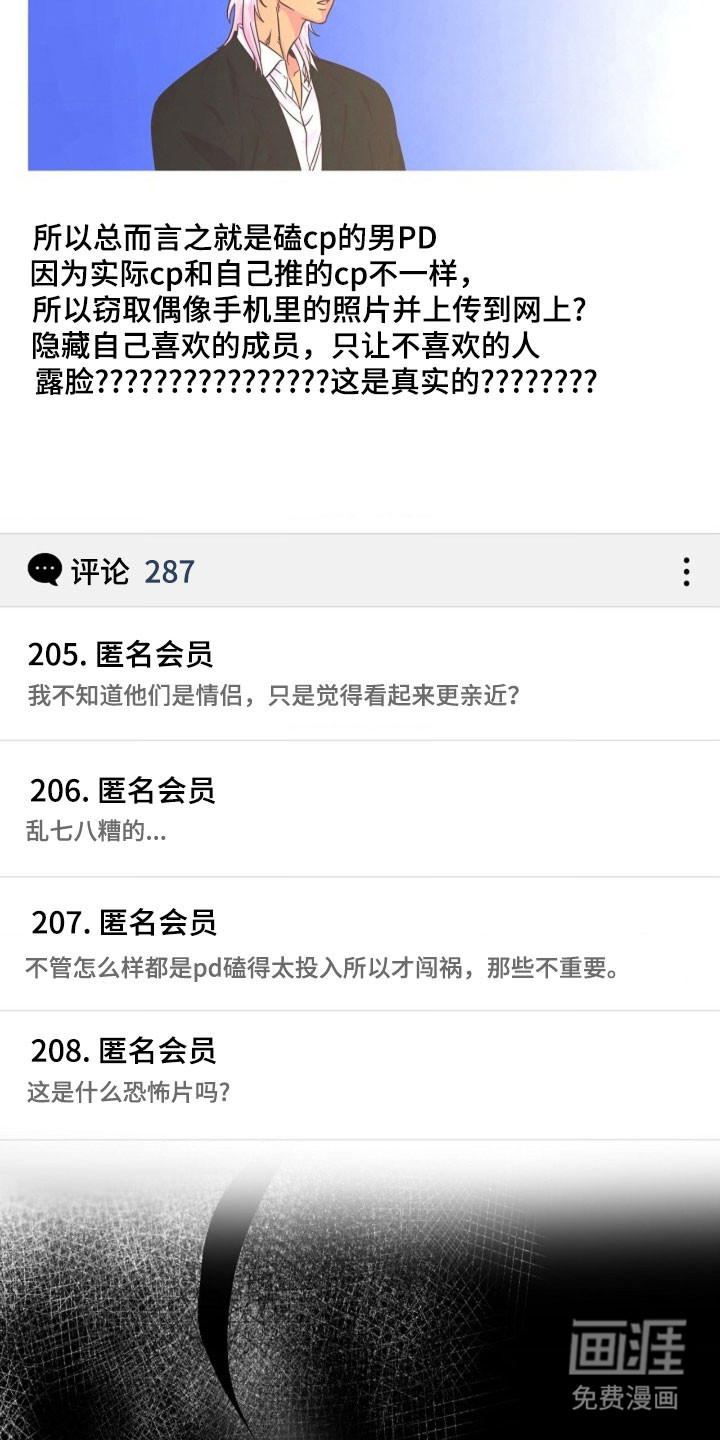Expand comment 207 thread
Screen dimensions: 720x1440
[122, 925]
